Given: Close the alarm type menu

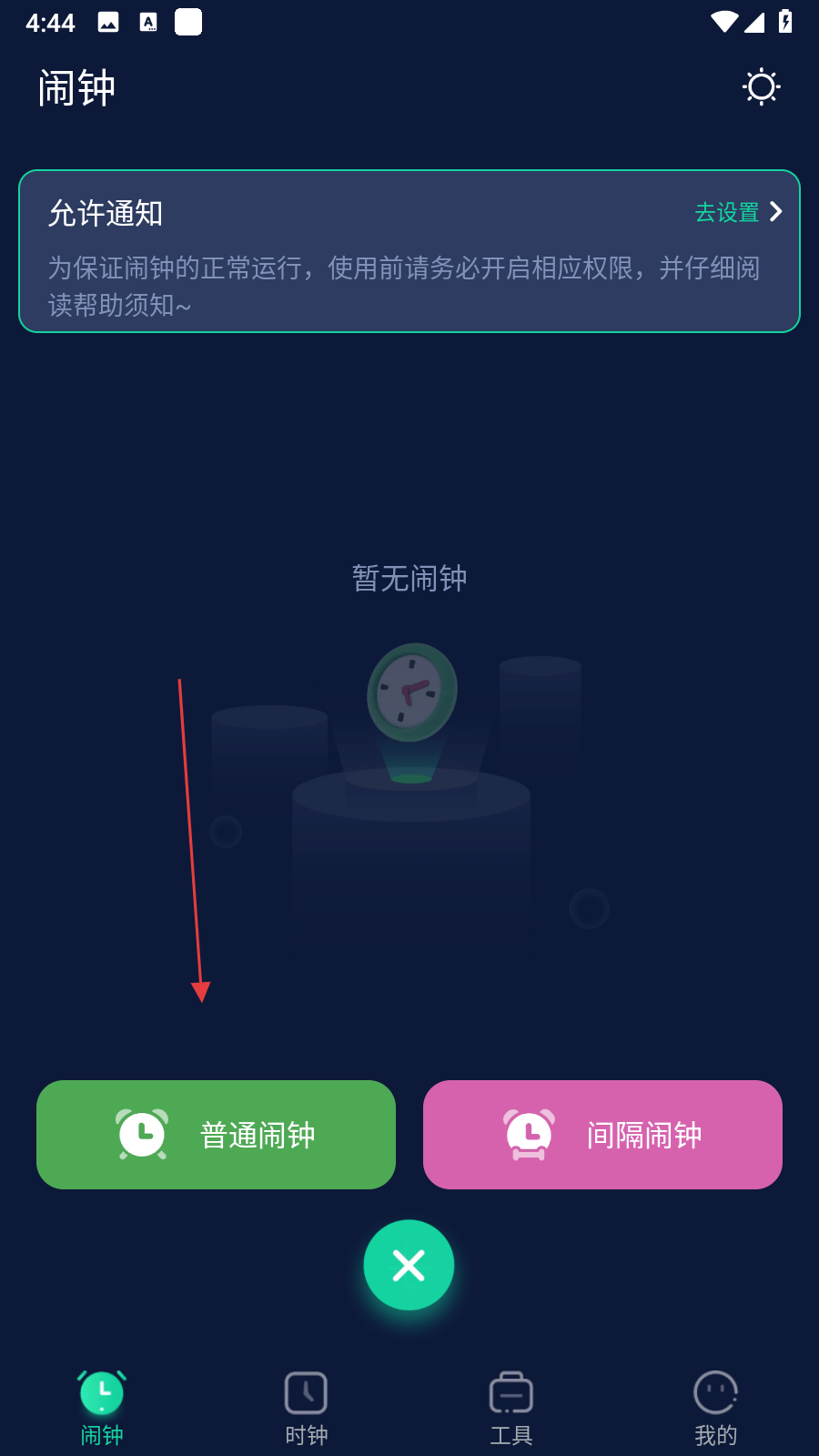Looking at the screenshot, I should point(409,1265).
